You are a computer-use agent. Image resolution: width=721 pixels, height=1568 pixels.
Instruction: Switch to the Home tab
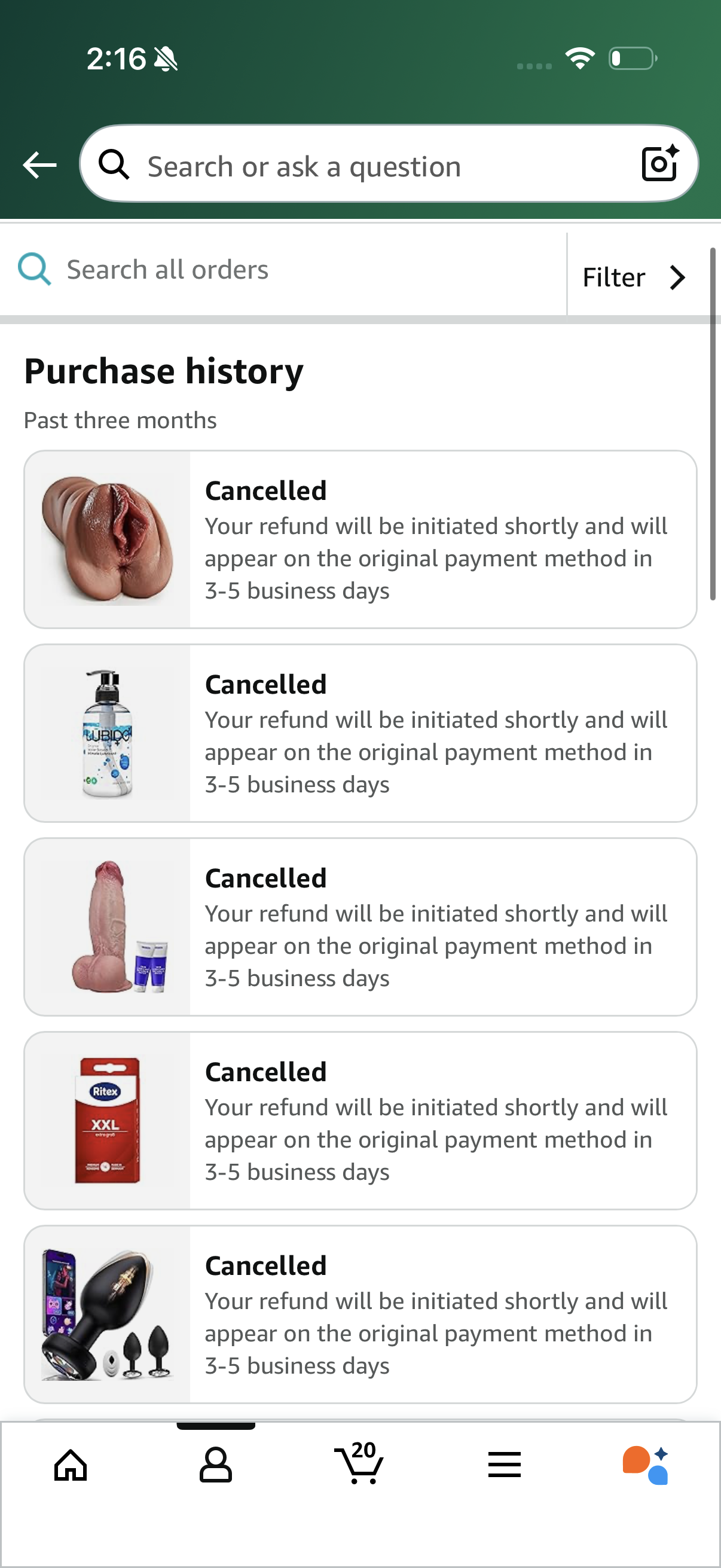point(71,1465)
